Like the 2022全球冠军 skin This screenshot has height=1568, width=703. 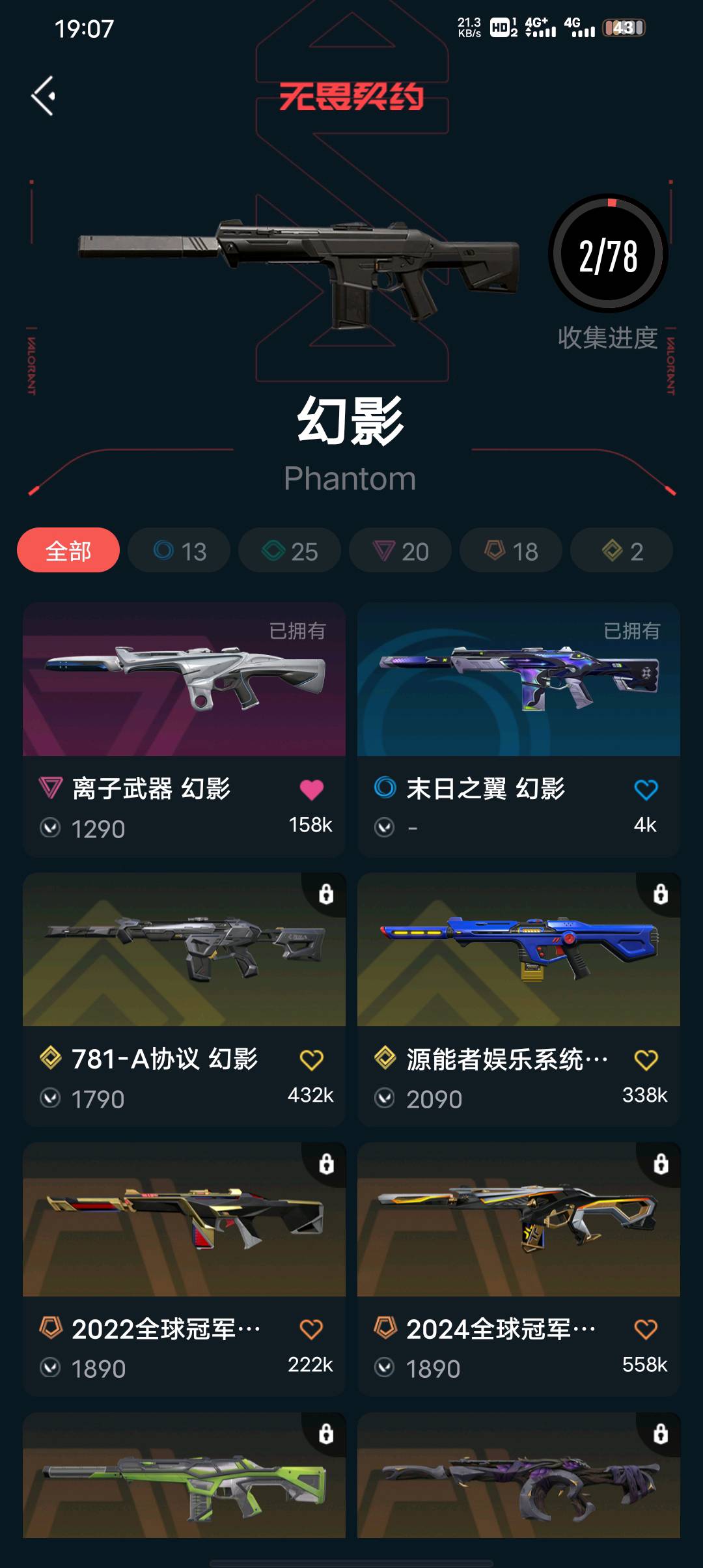point(311,1330)
